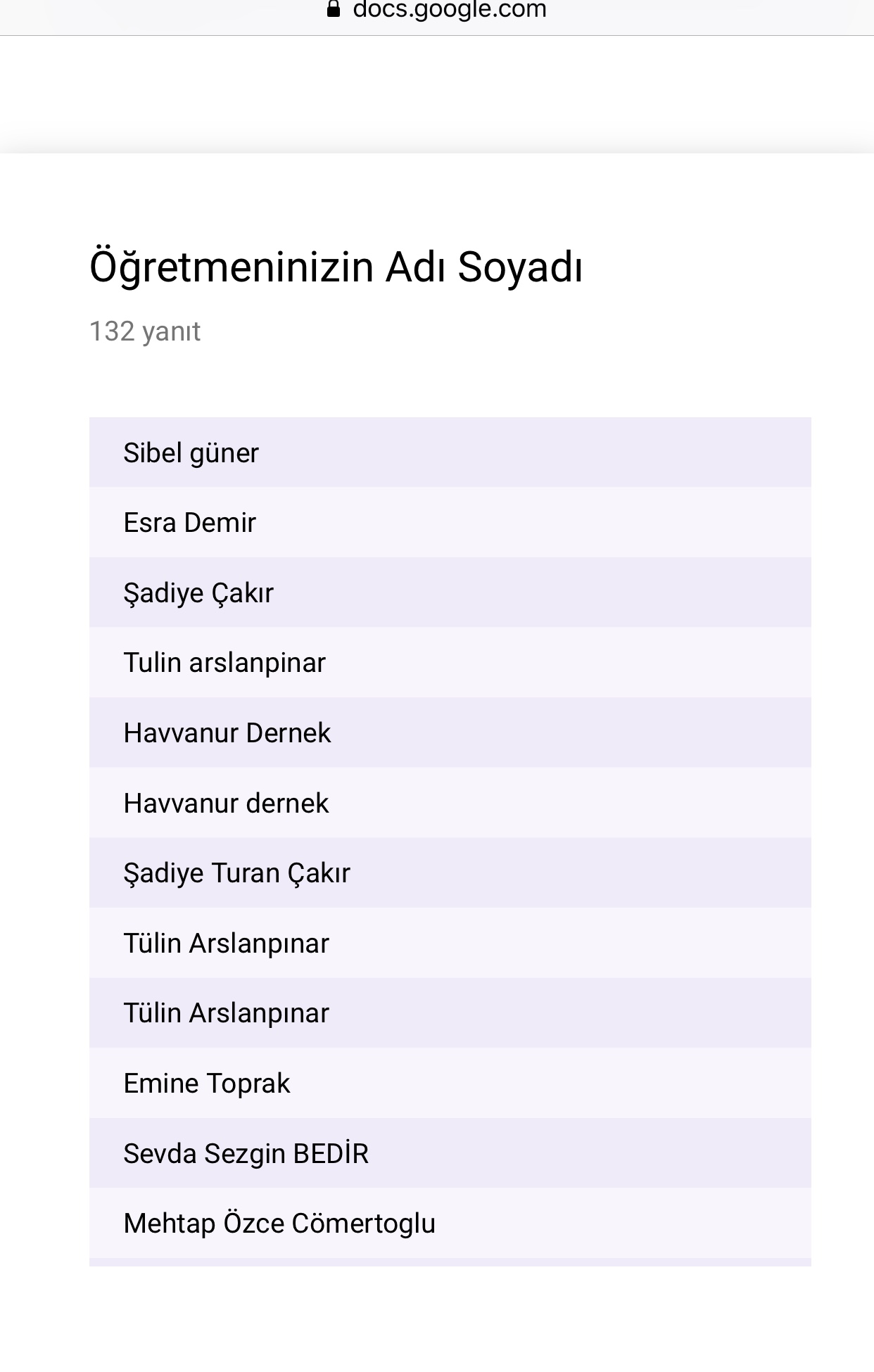Click the left margin beside the response list
Image resolution: width=874 pixels, height=1372 pixels.
click(44, 774)
